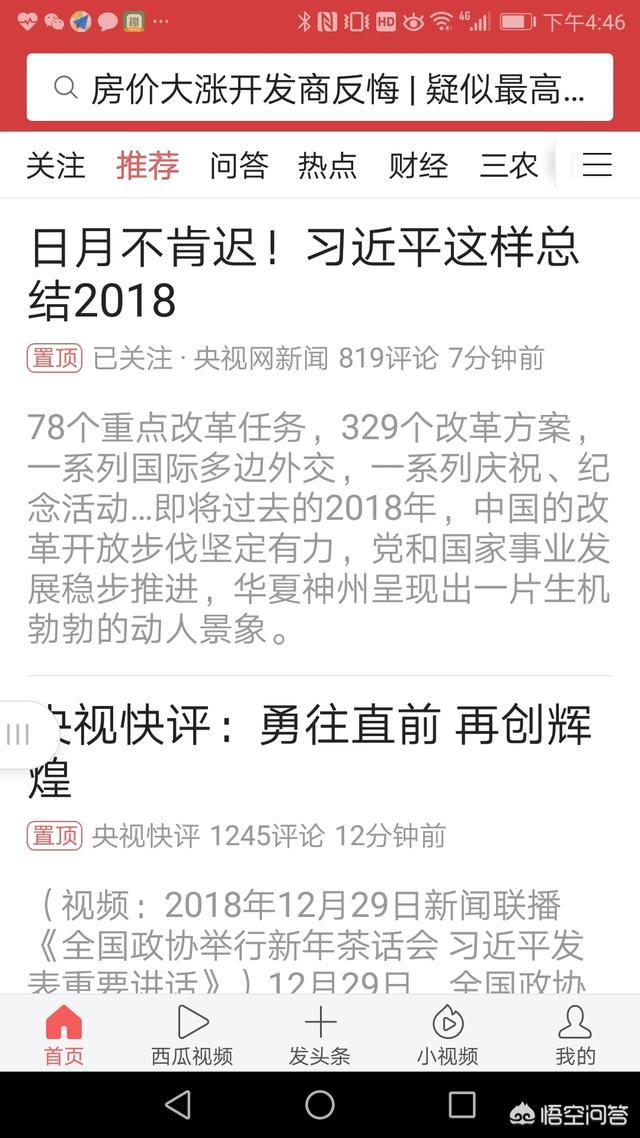The image size is (640, 1138).
Task: Tap 发头条 to create a post
Action: pos(320,1034)
